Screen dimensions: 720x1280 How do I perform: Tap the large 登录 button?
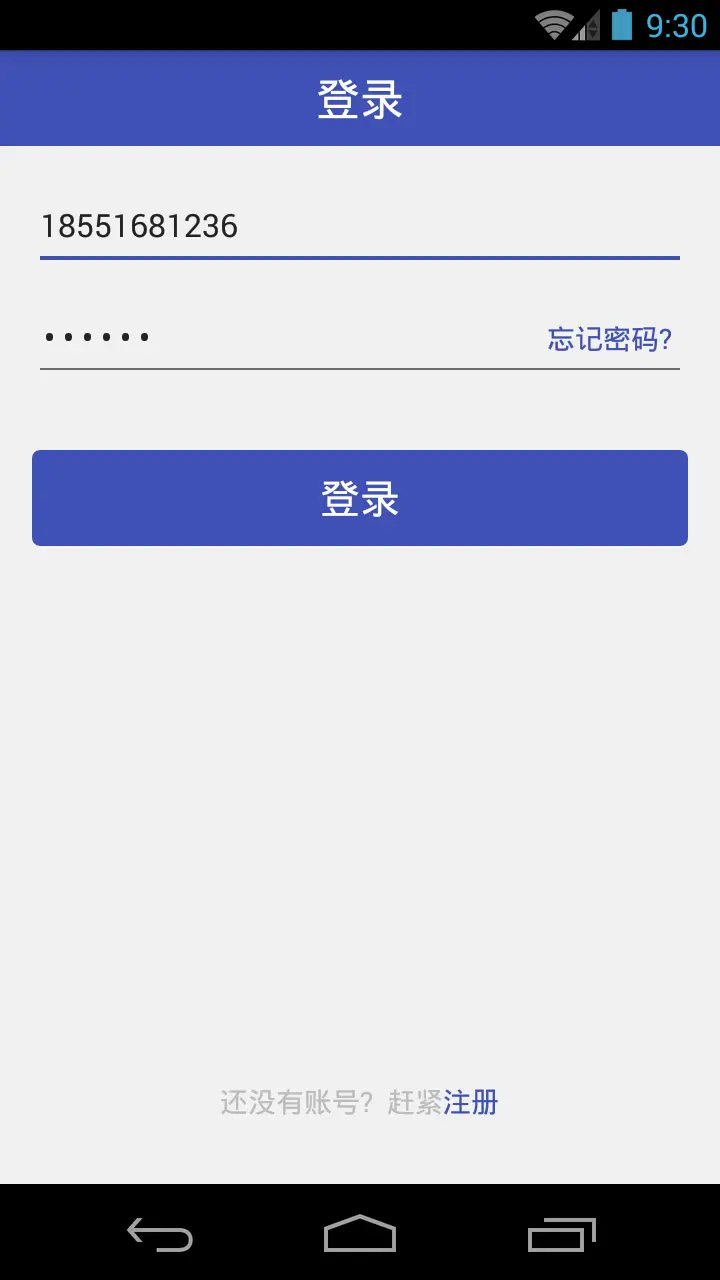pos(360,498)
